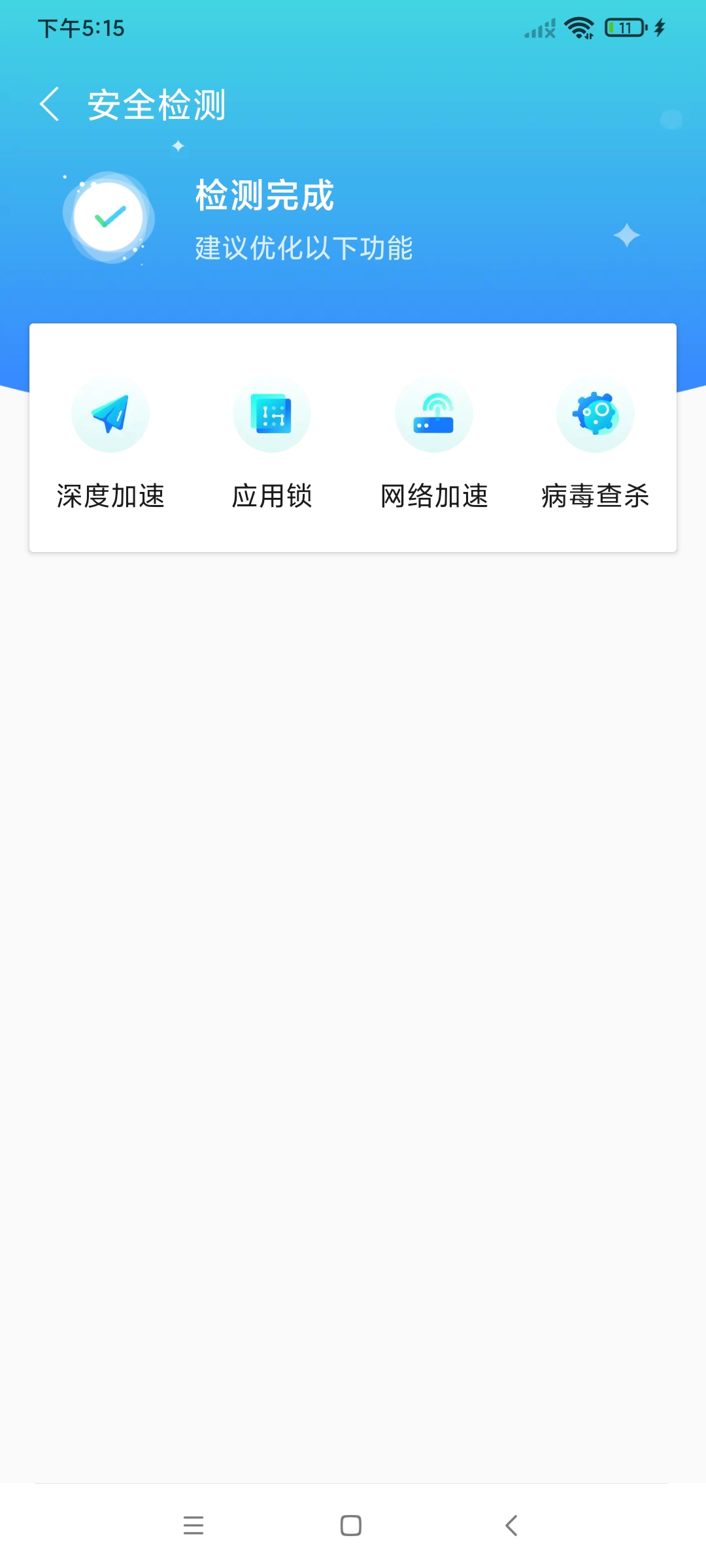Select the 深度加速 text label

110,497
